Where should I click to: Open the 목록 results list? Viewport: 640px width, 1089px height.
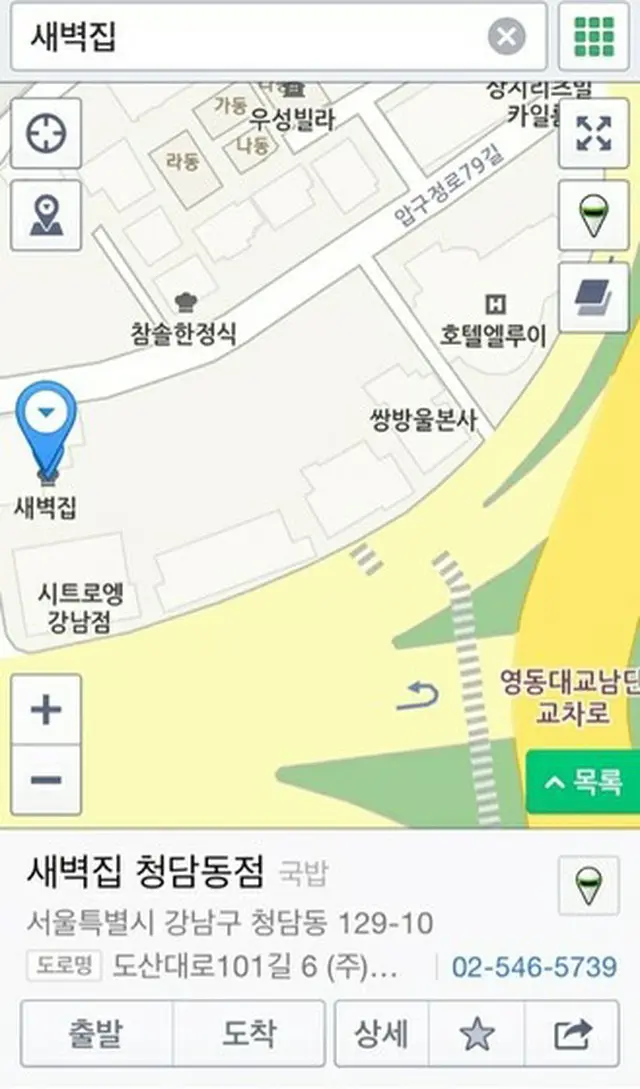coord(583,781)
